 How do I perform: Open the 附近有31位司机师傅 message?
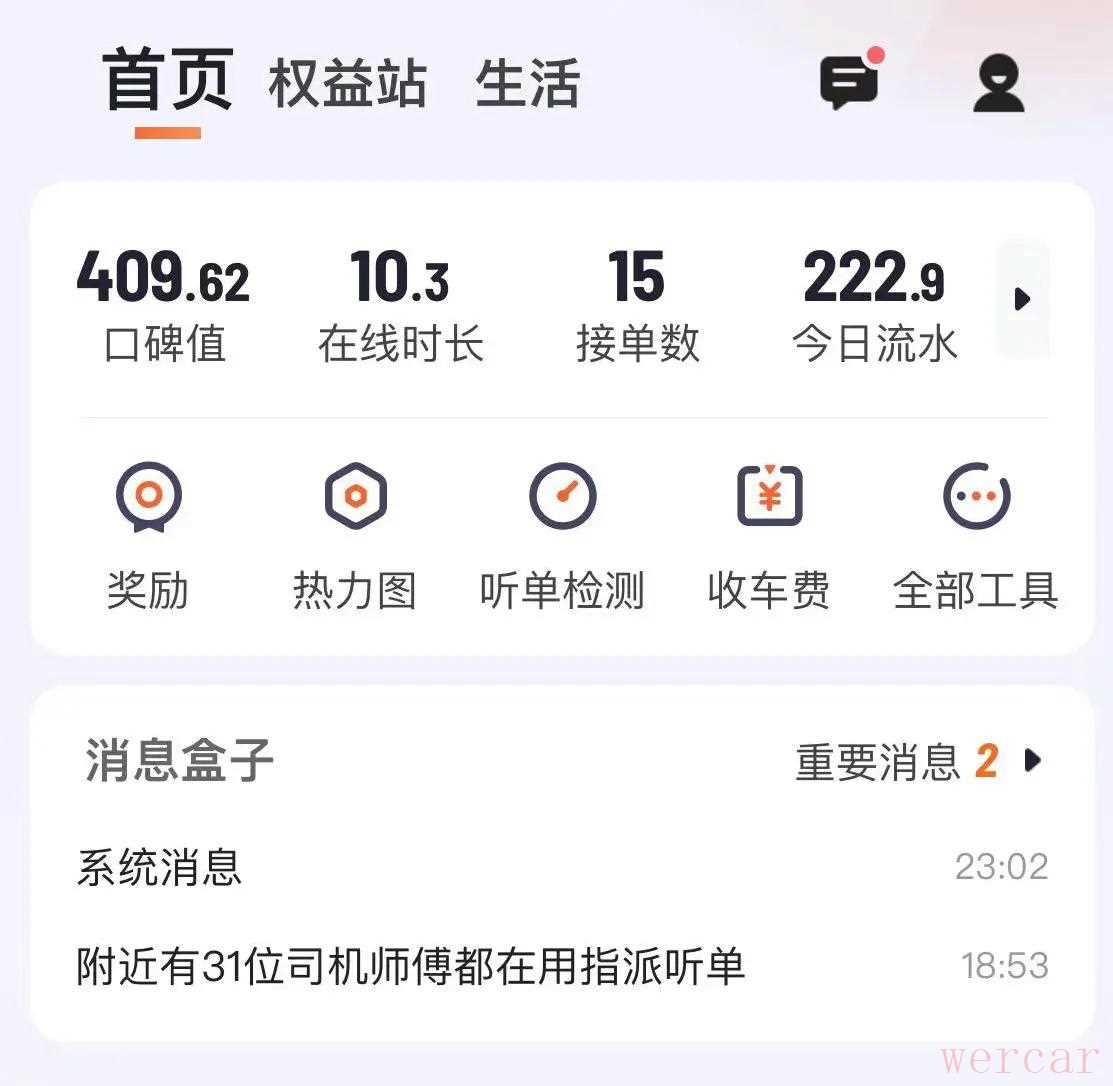click(x=560, y=966)
